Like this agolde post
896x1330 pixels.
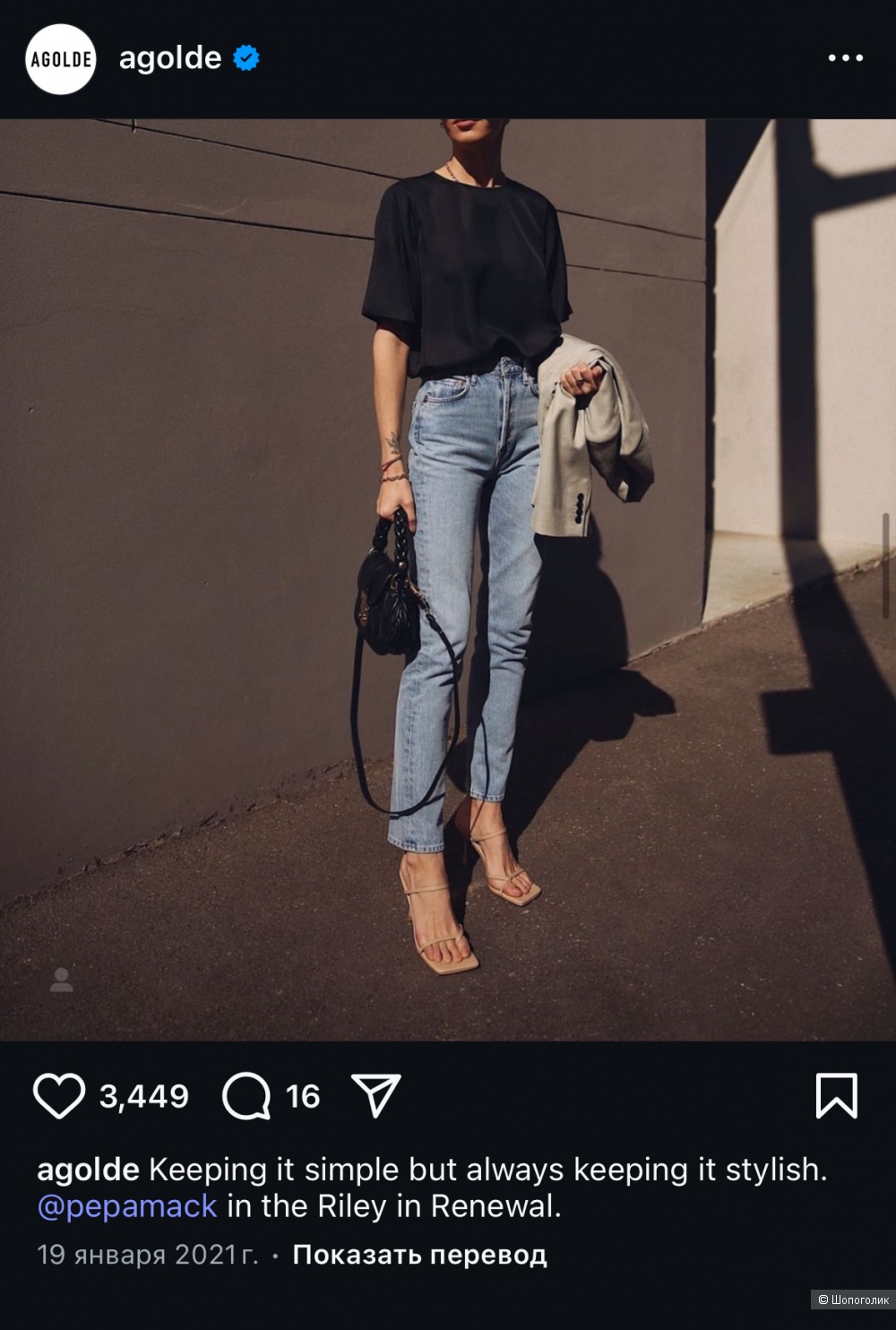pyautogui.click(x=59, y=1095)
